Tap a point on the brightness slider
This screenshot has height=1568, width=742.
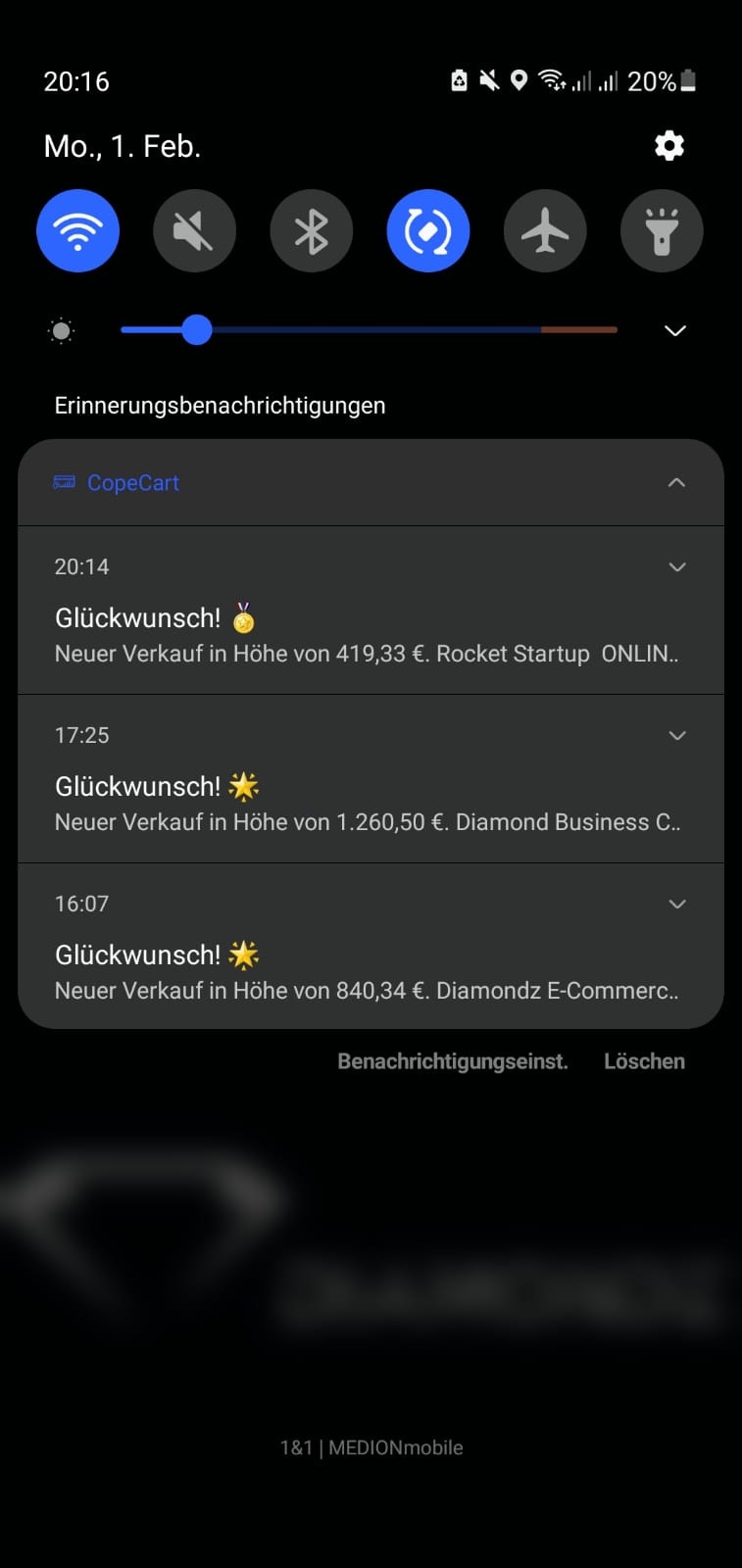(x=369, y=330)
